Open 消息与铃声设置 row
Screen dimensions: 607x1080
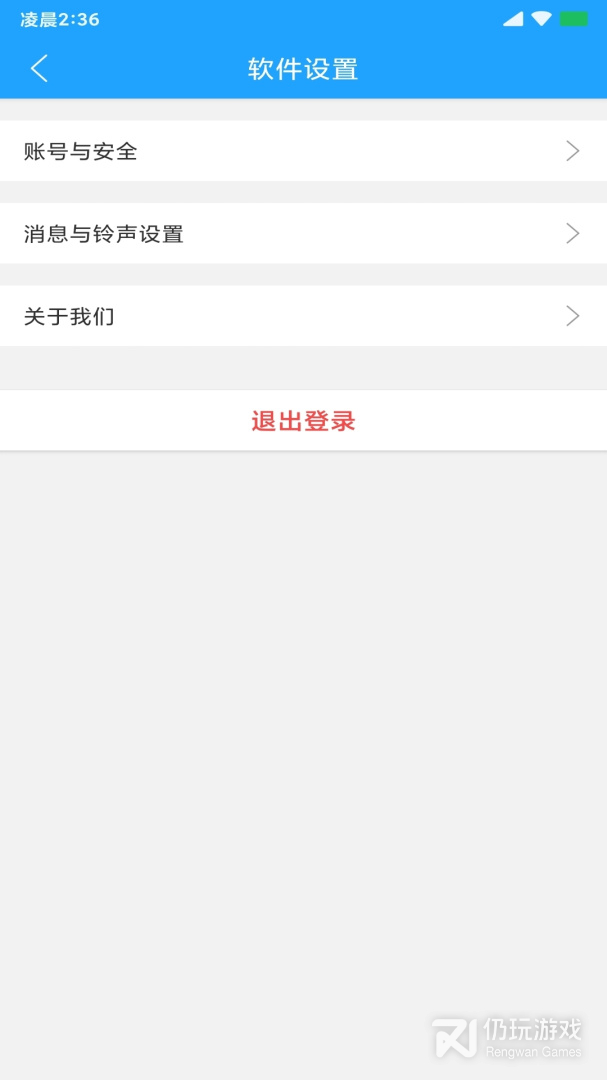tap(303, 234)
